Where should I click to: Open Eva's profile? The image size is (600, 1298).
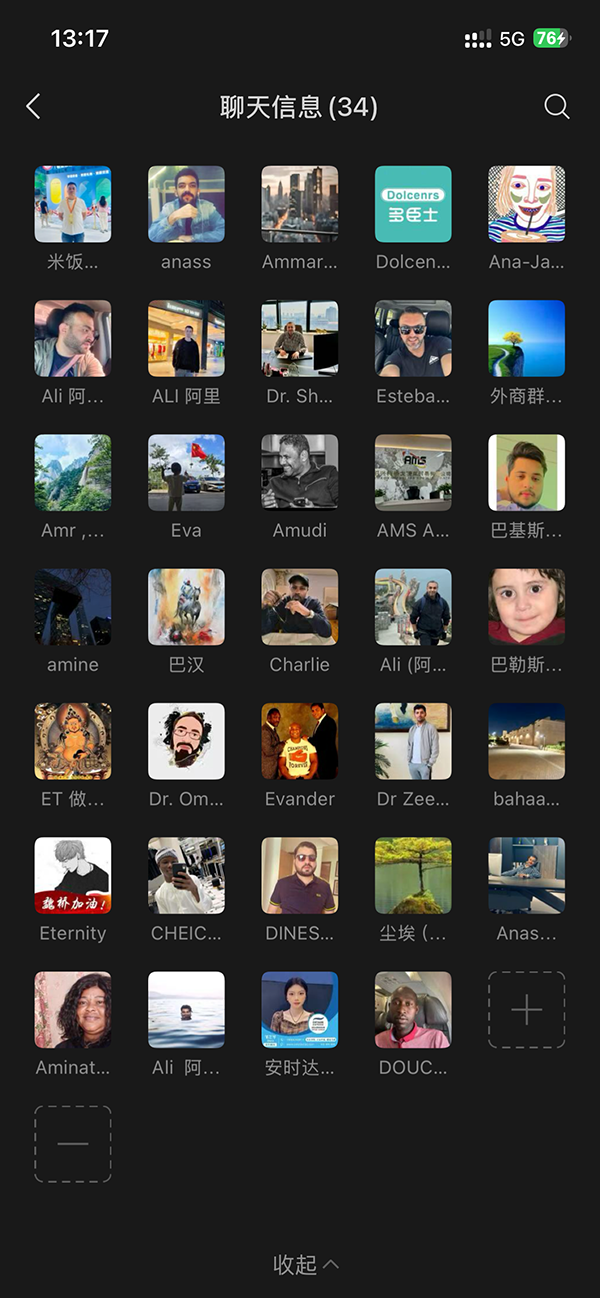pyautogui.click(x=186, y=472)
